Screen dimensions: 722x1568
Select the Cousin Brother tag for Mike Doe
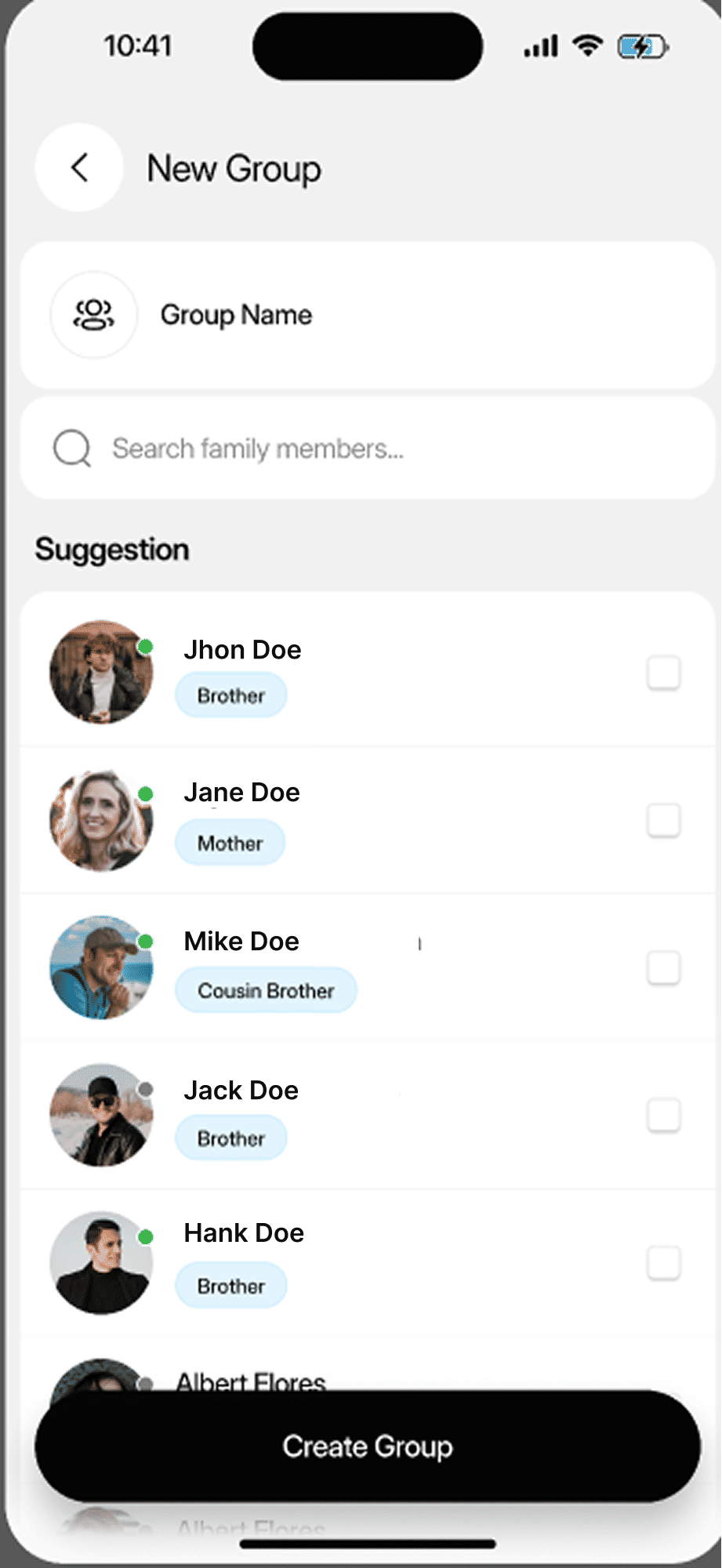tap(266, 990)
